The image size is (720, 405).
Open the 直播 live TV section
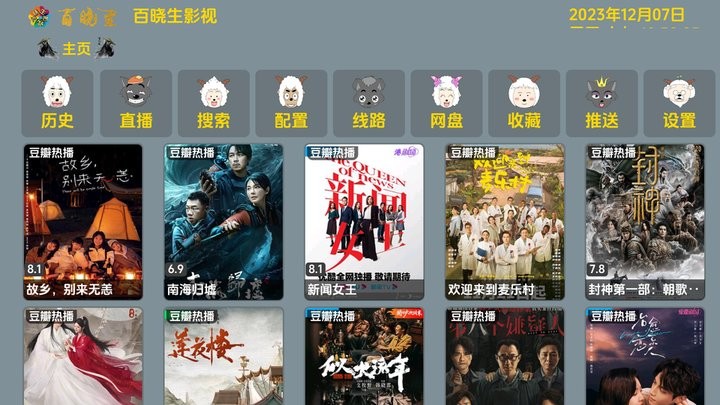click(135, 103)
